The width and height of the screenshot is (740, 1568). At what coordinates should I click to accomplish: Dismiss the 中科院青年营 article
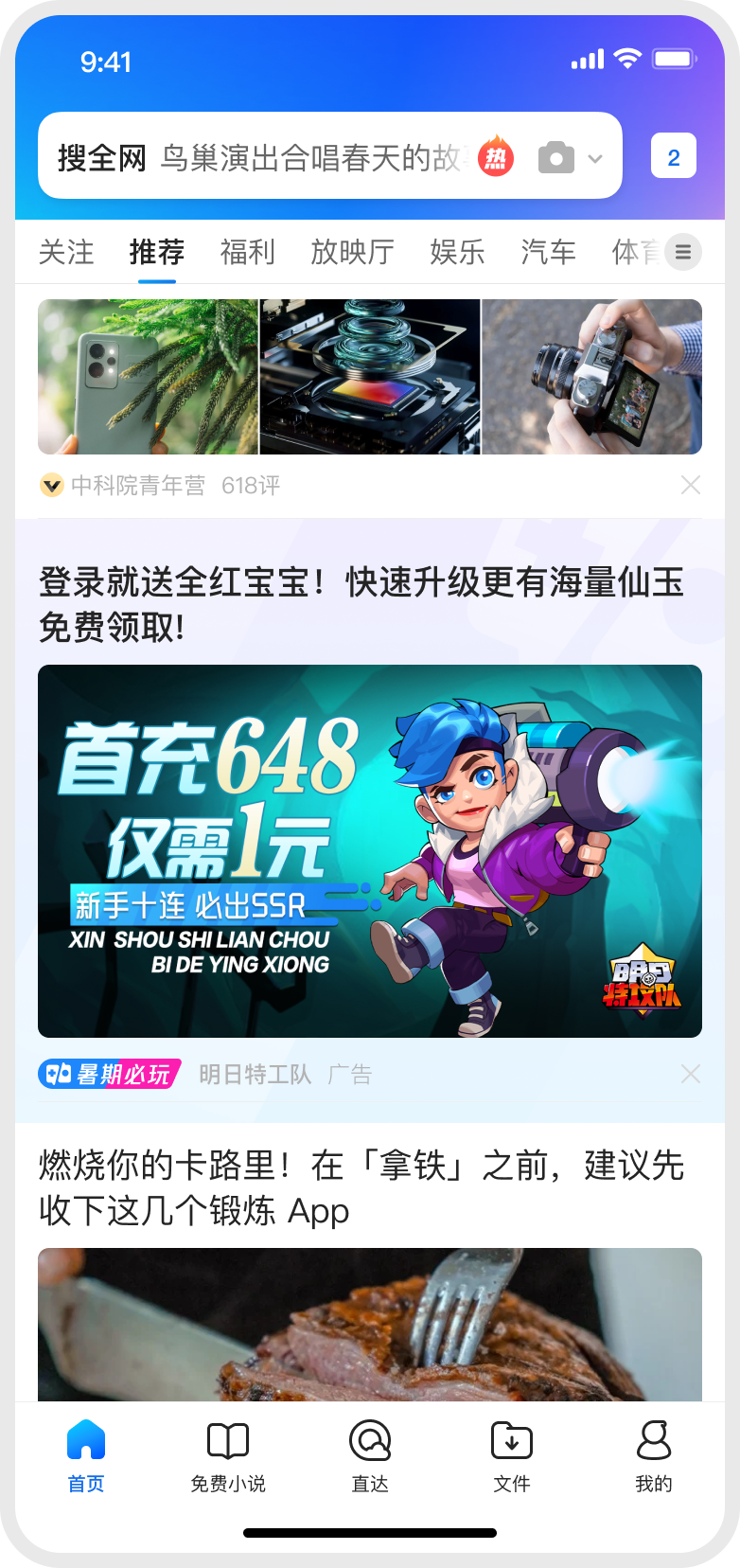[x=691, y=485]
